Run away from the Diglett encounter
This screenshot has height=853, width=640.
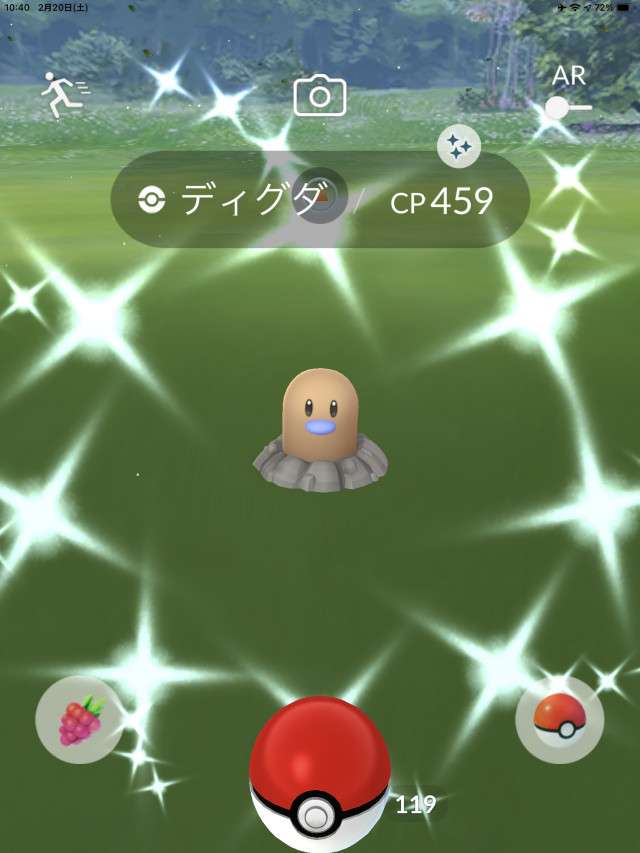[x=62, y=94]
